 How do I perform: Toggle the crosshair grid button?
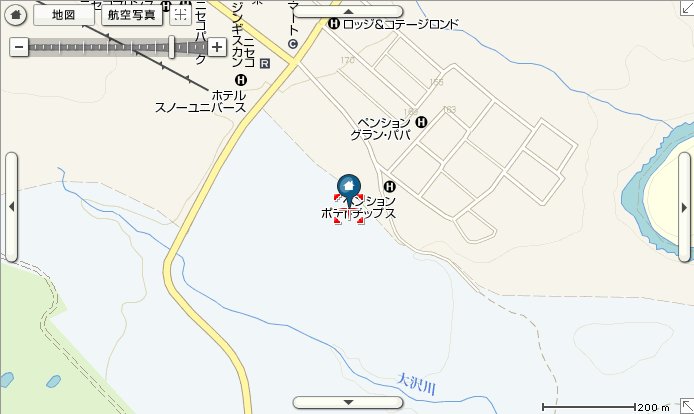(180, 14)
